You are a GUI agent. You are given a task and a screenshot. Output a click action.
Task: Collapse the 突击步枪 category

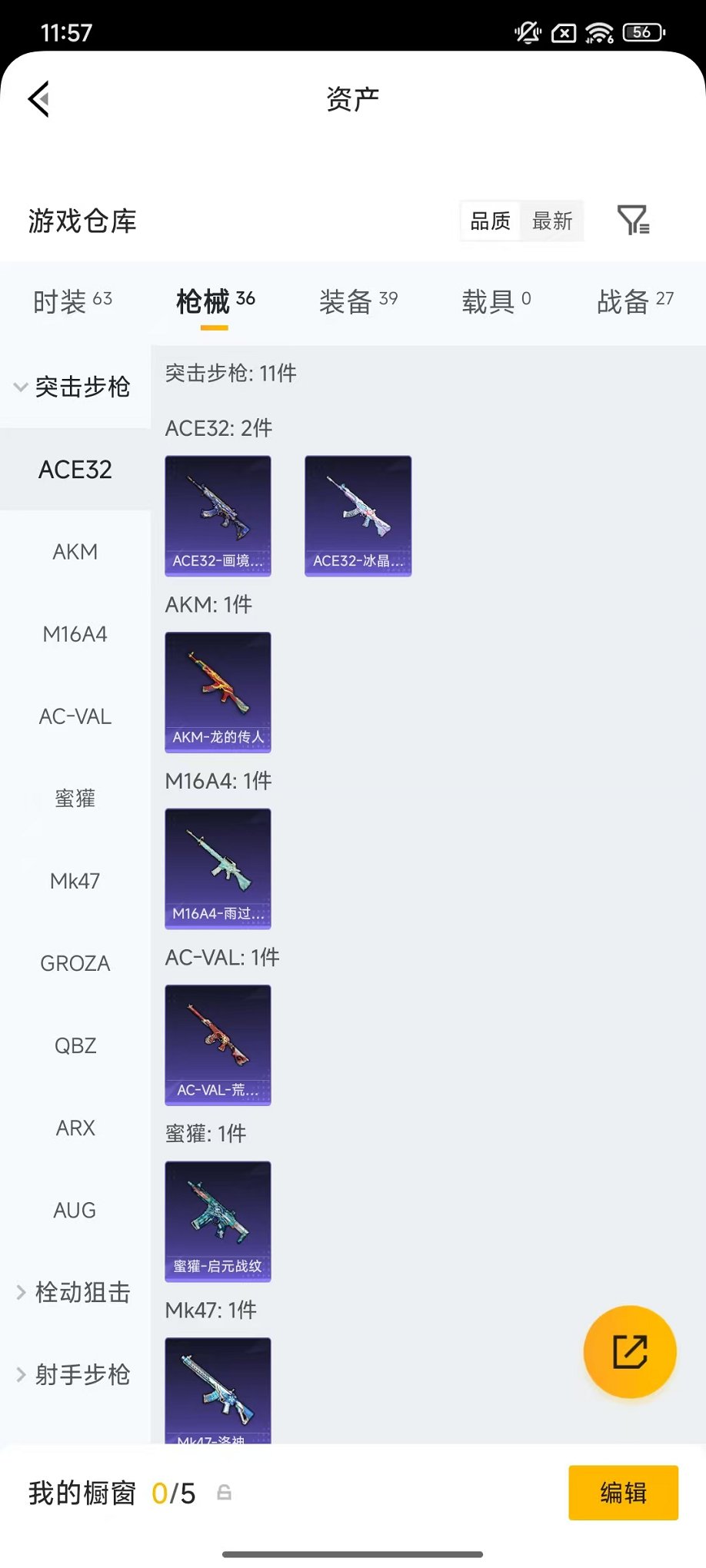[74, 387]
